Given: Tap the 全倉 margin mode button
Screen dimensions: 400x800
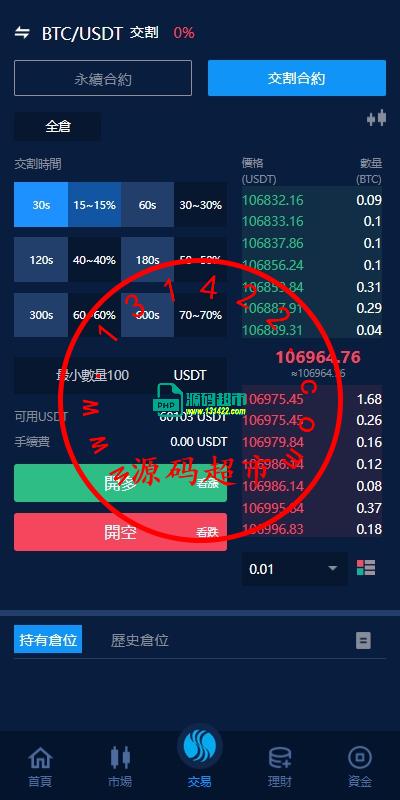Looking at the screenshot, I should [x=57, y=127].
